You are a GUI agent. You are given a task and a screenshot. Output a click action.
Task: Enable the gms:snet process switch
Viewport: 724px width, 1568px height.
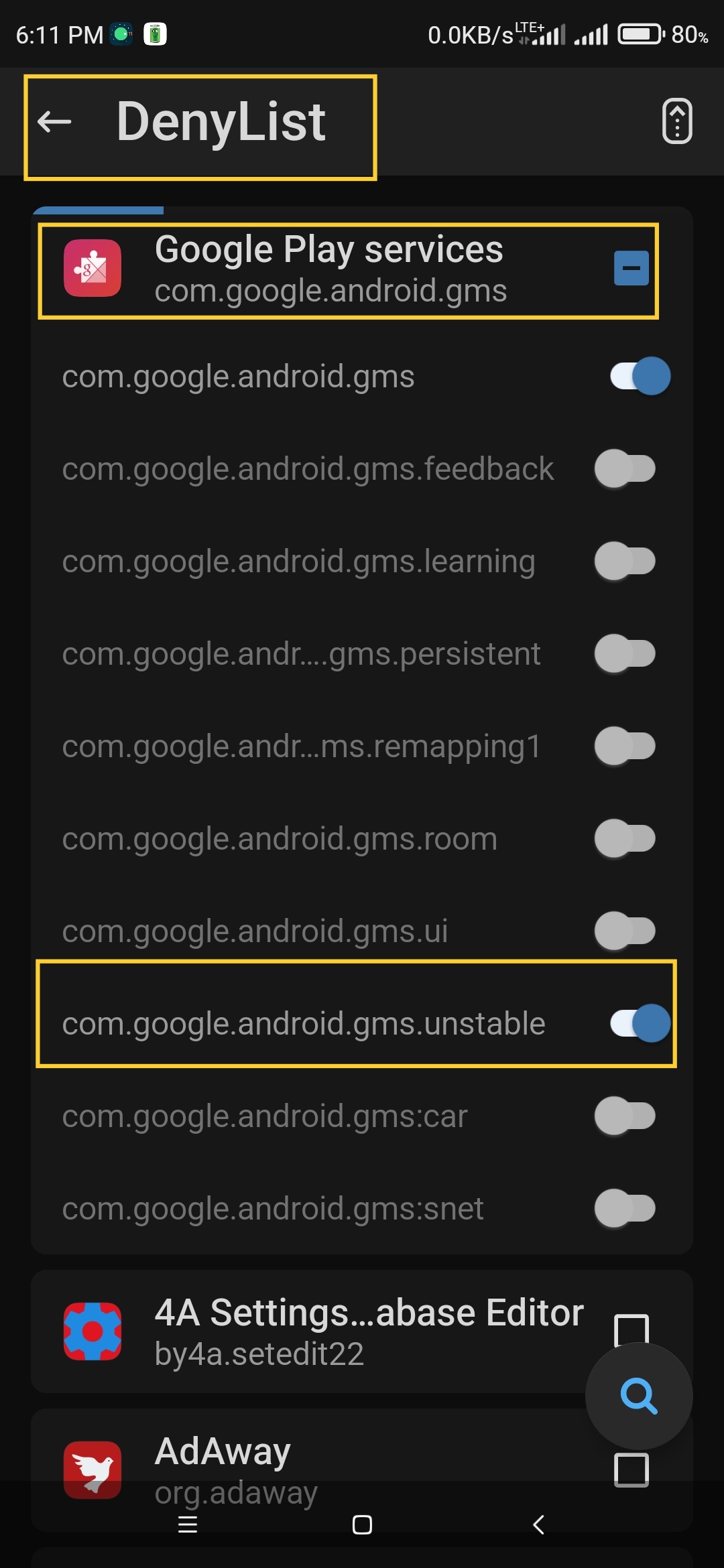(625, 1208)
